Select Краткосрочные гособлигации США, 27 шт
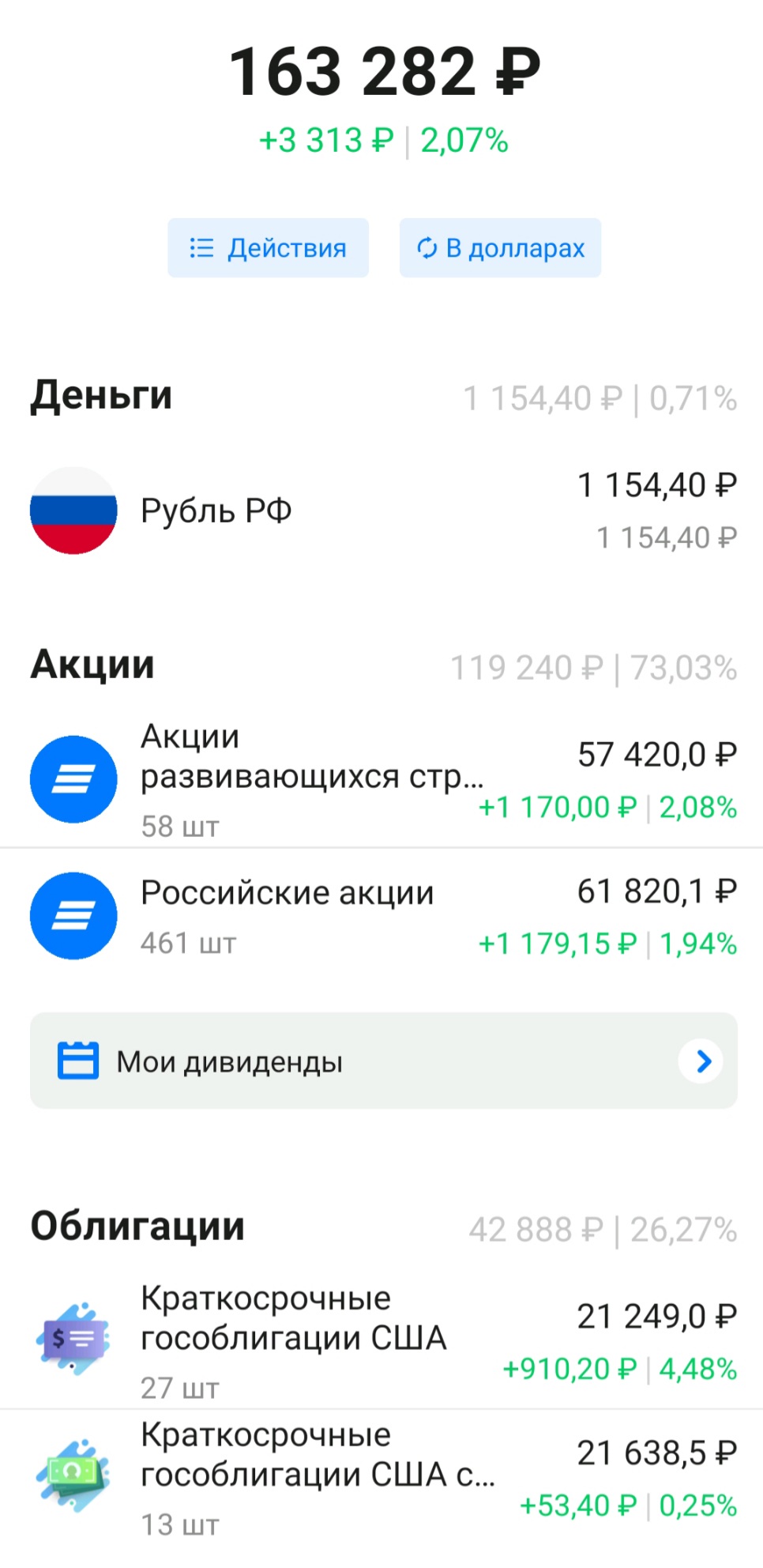Viewport: 763px width, 1568px height. coord(381,1340)
